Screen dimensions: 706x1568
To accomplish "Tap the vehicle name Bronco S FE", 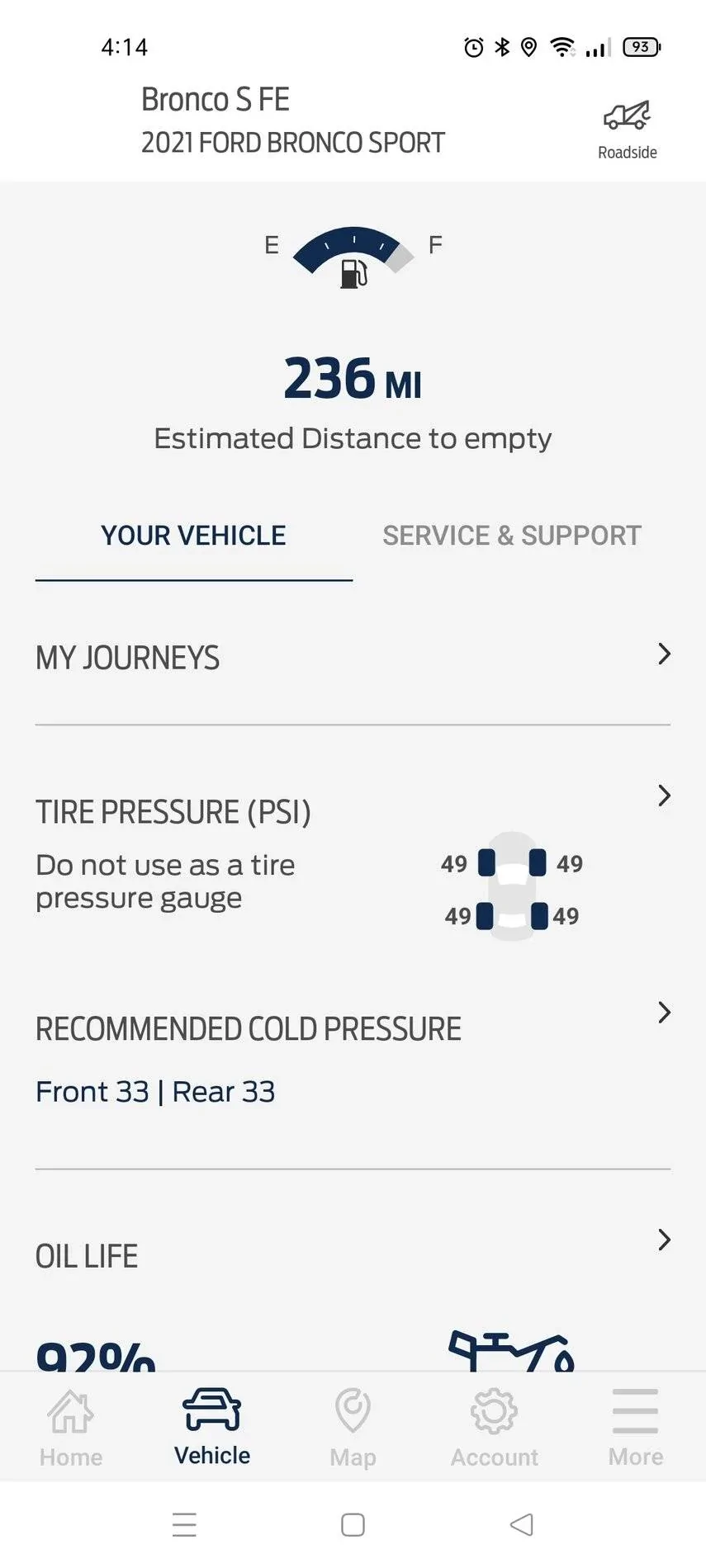I will pyautogui.click(x=216, y=99).
